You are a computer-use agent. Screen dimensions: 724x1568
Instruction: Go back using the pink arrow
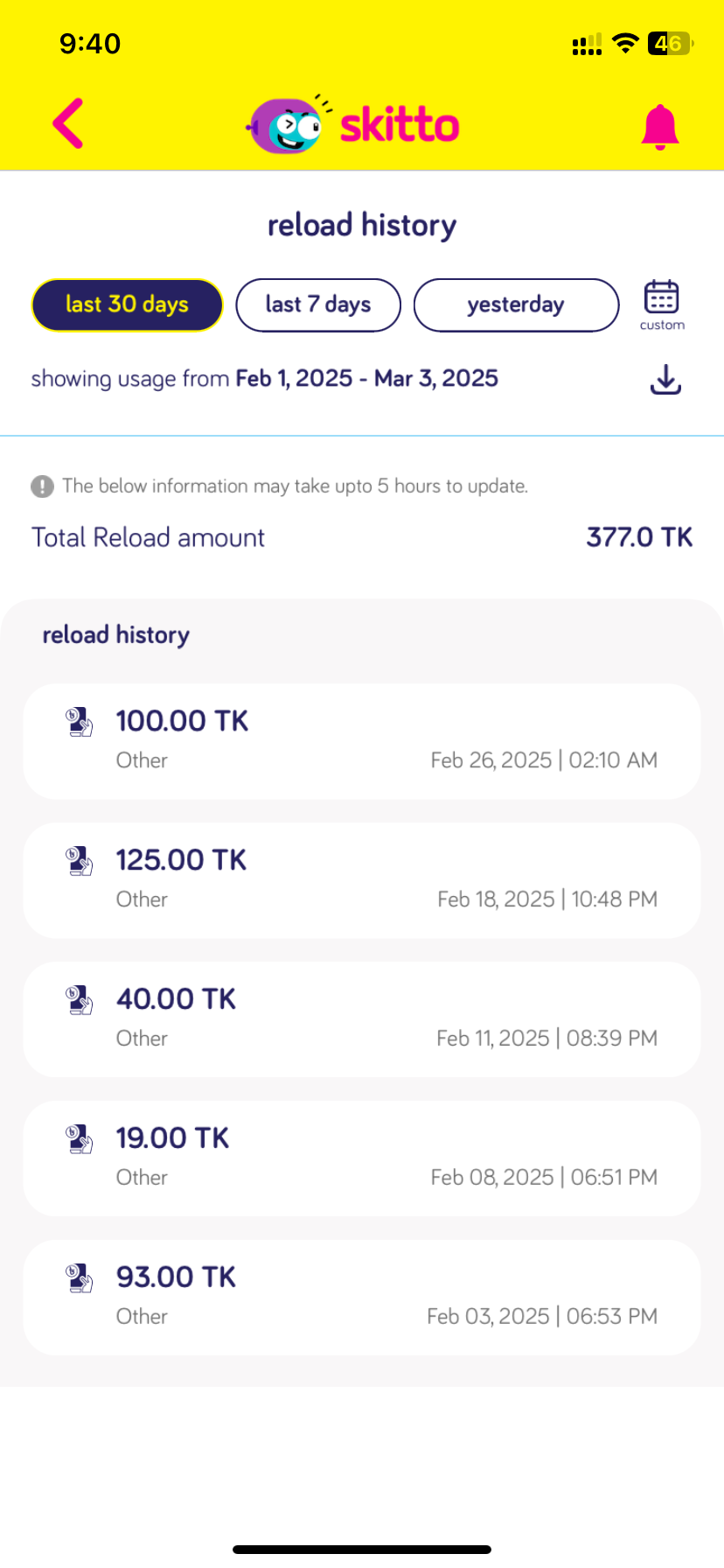coord(68,123)
